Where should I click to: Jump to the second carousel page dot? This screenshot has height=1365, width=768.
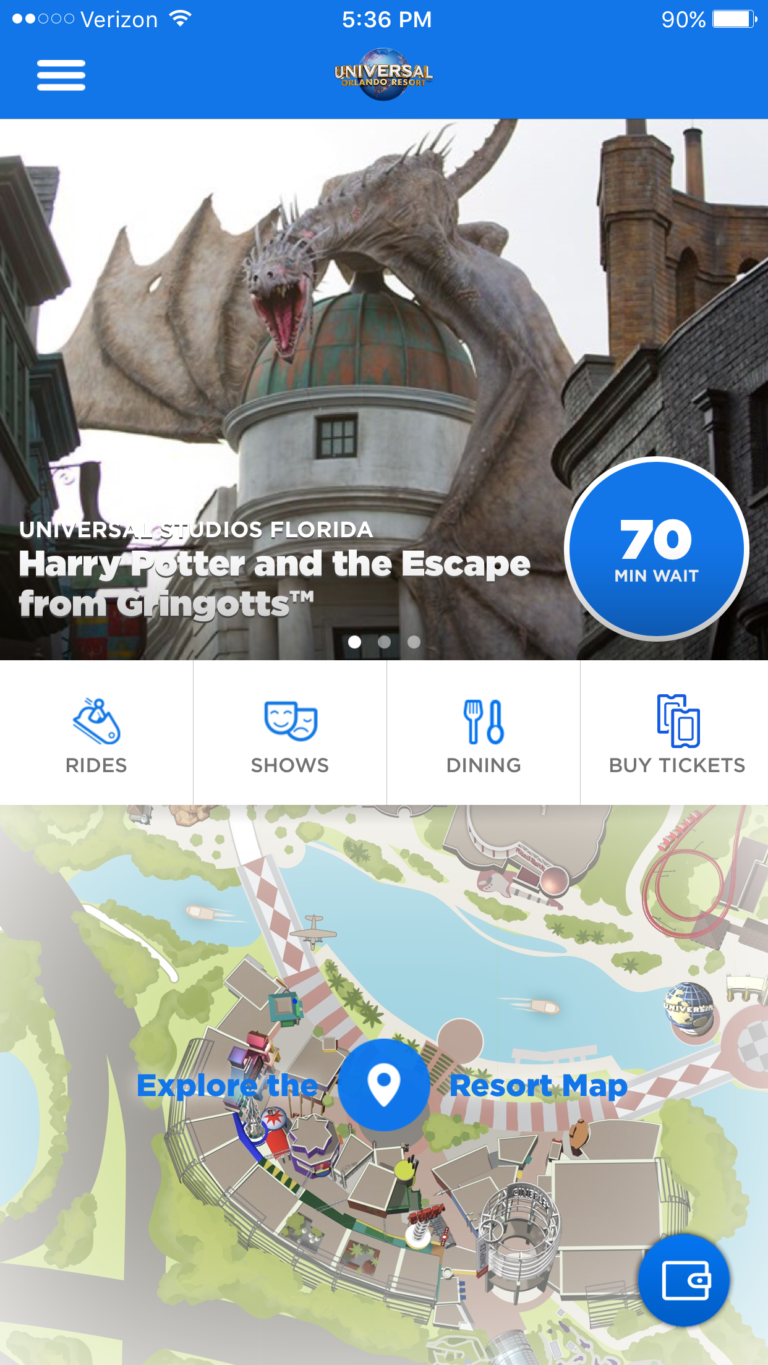point(384,642)
